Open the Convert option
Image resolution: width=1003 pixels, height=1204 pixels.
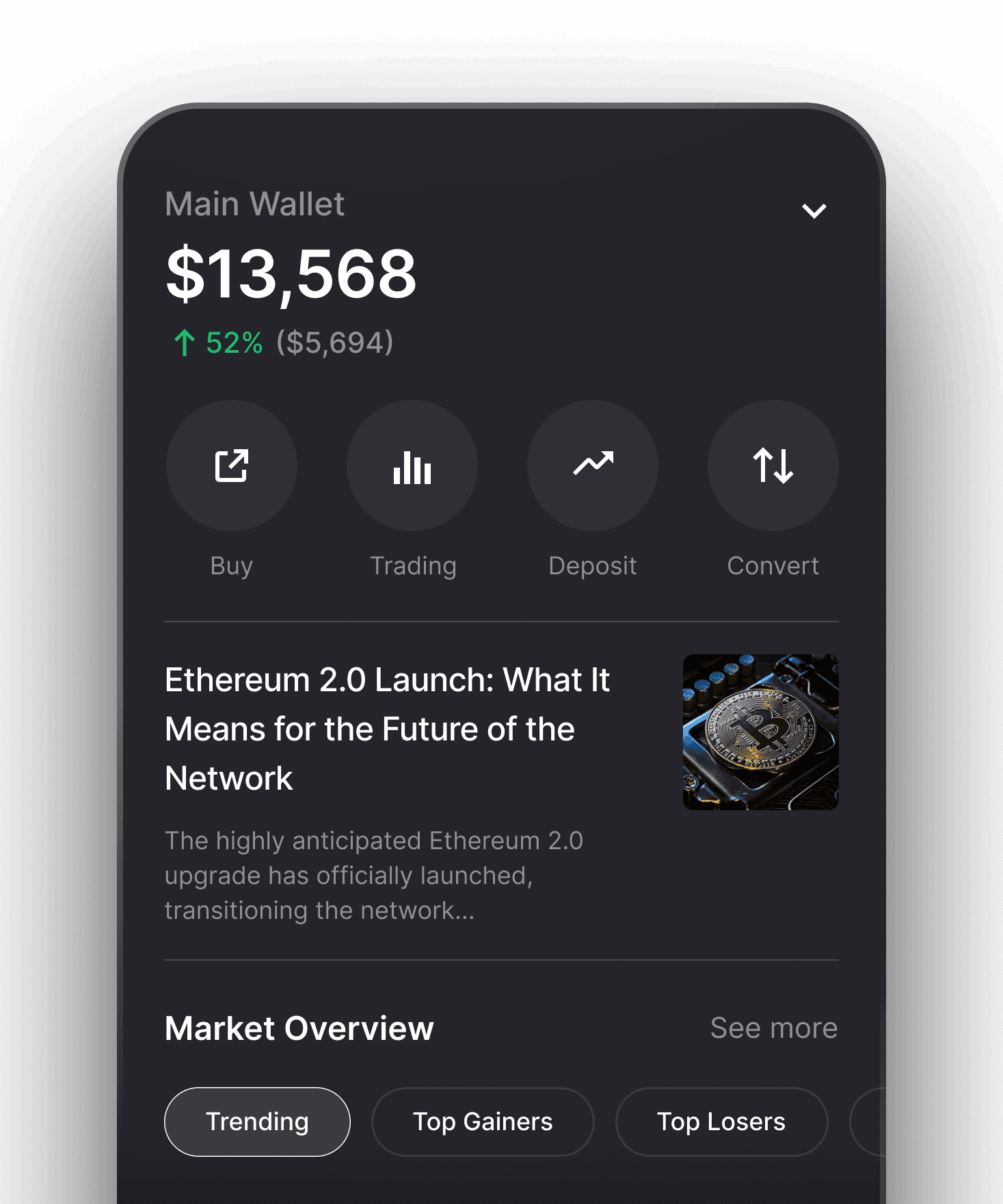point(773,466)
